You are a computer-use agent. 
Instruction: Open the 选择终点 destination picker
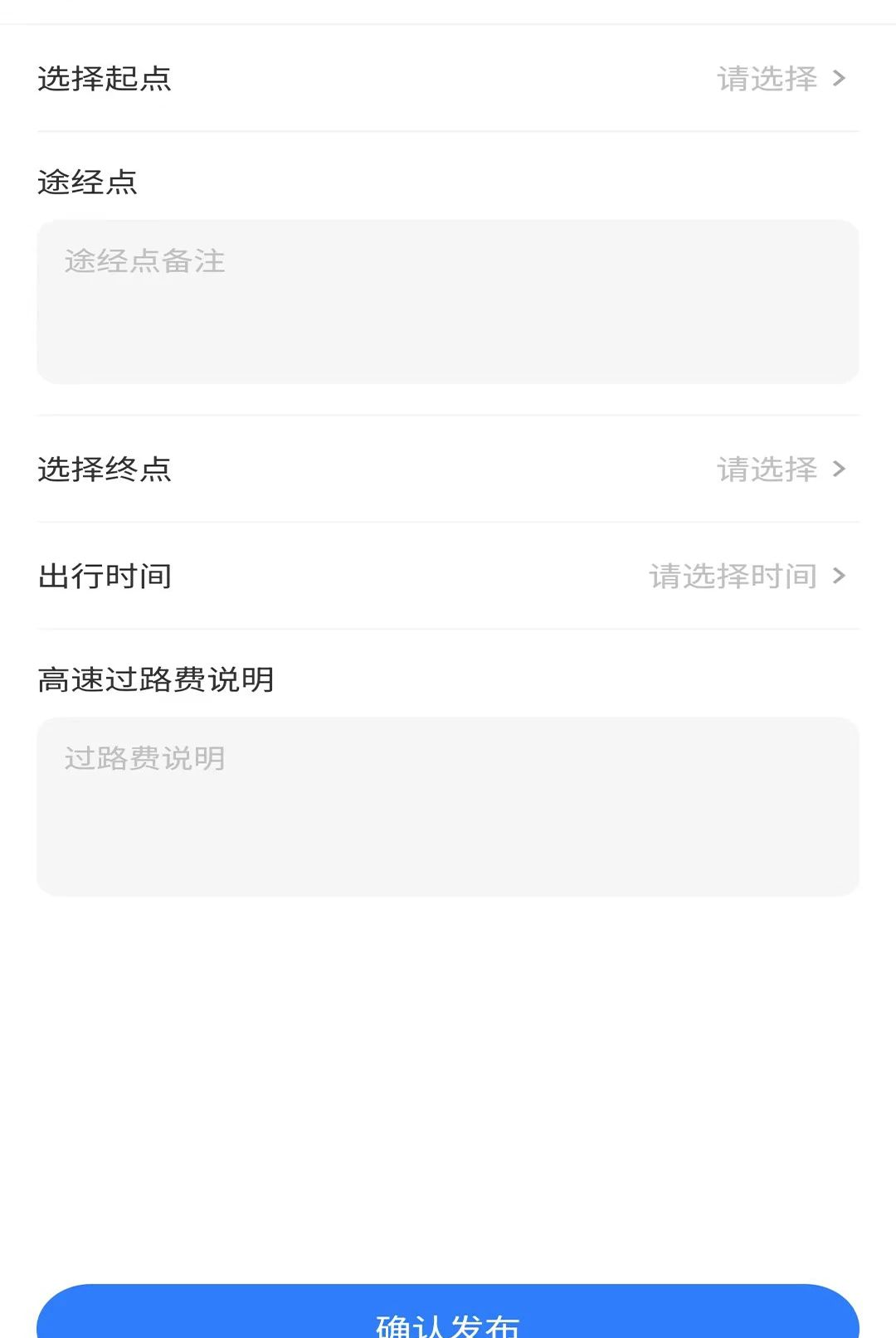pyautogui.click(x=448, y=470)
